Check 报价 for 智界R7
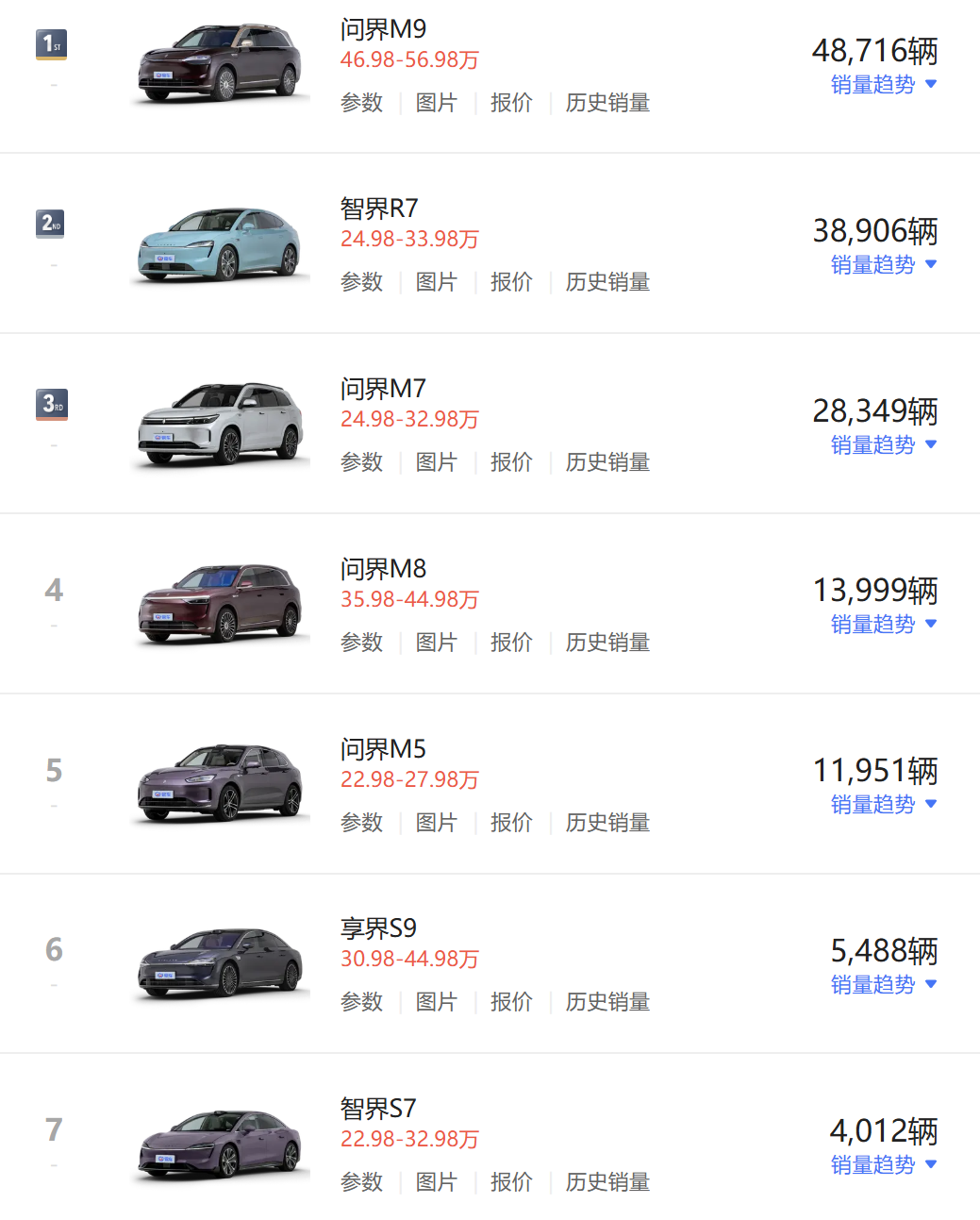The height and width of the screenshot is (1220, 980). tap(511, 282)
